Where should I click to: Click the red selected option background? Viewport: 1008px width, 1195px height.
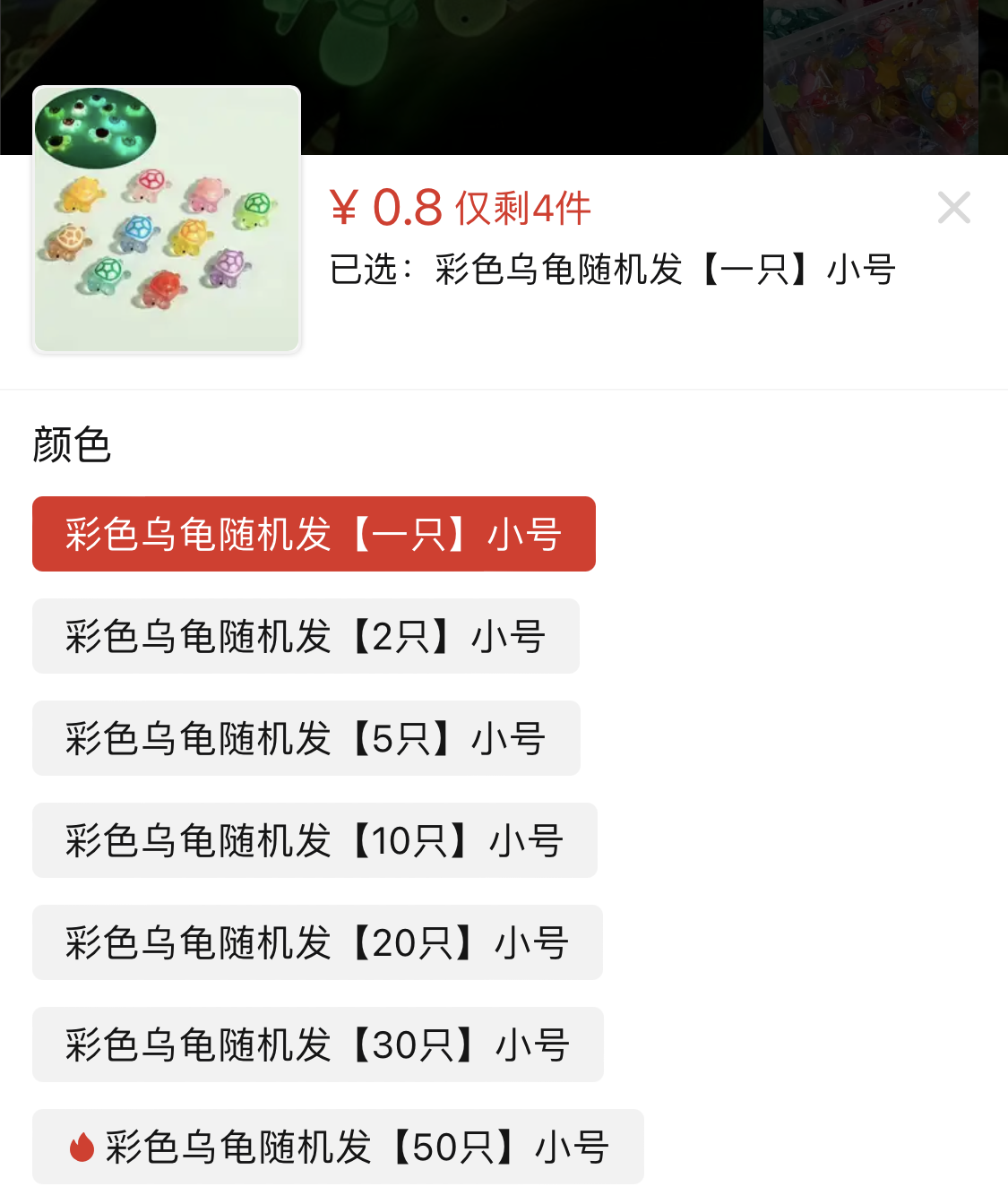pyautogui.click(x=313, y=534)
